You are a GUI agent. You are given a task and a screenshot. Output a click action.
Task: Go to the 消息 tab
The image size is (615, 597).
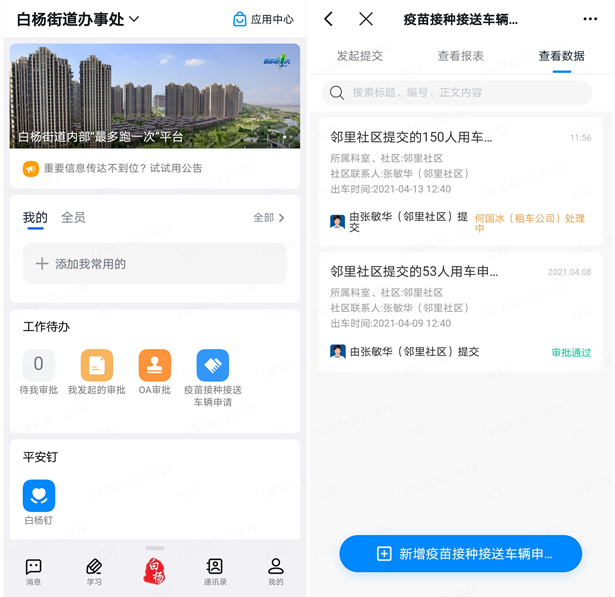click(x=34, y=572)
